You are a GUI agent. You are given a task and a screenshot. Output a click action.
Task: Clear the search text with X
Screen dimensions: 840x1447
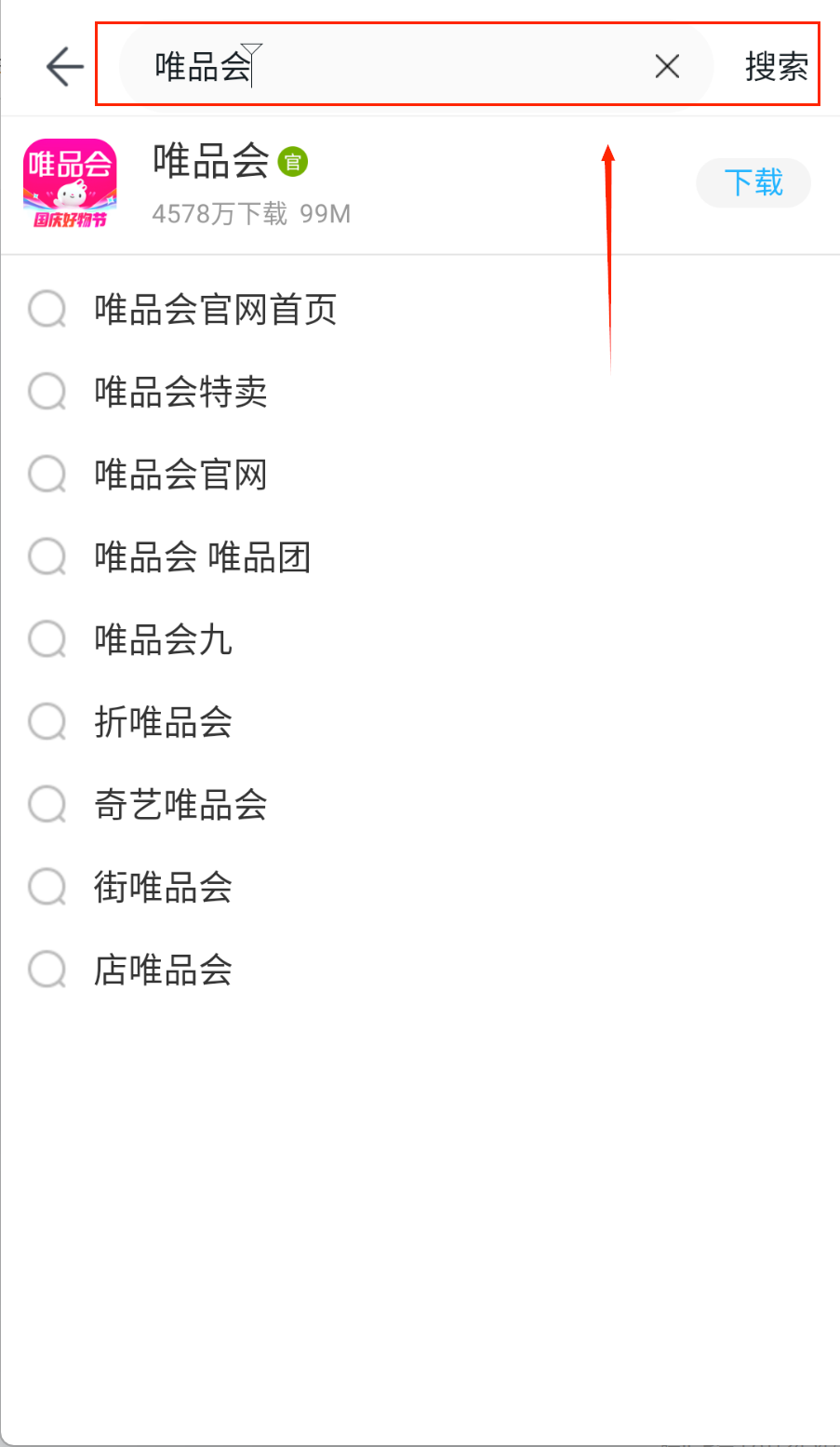coord(667,67)
